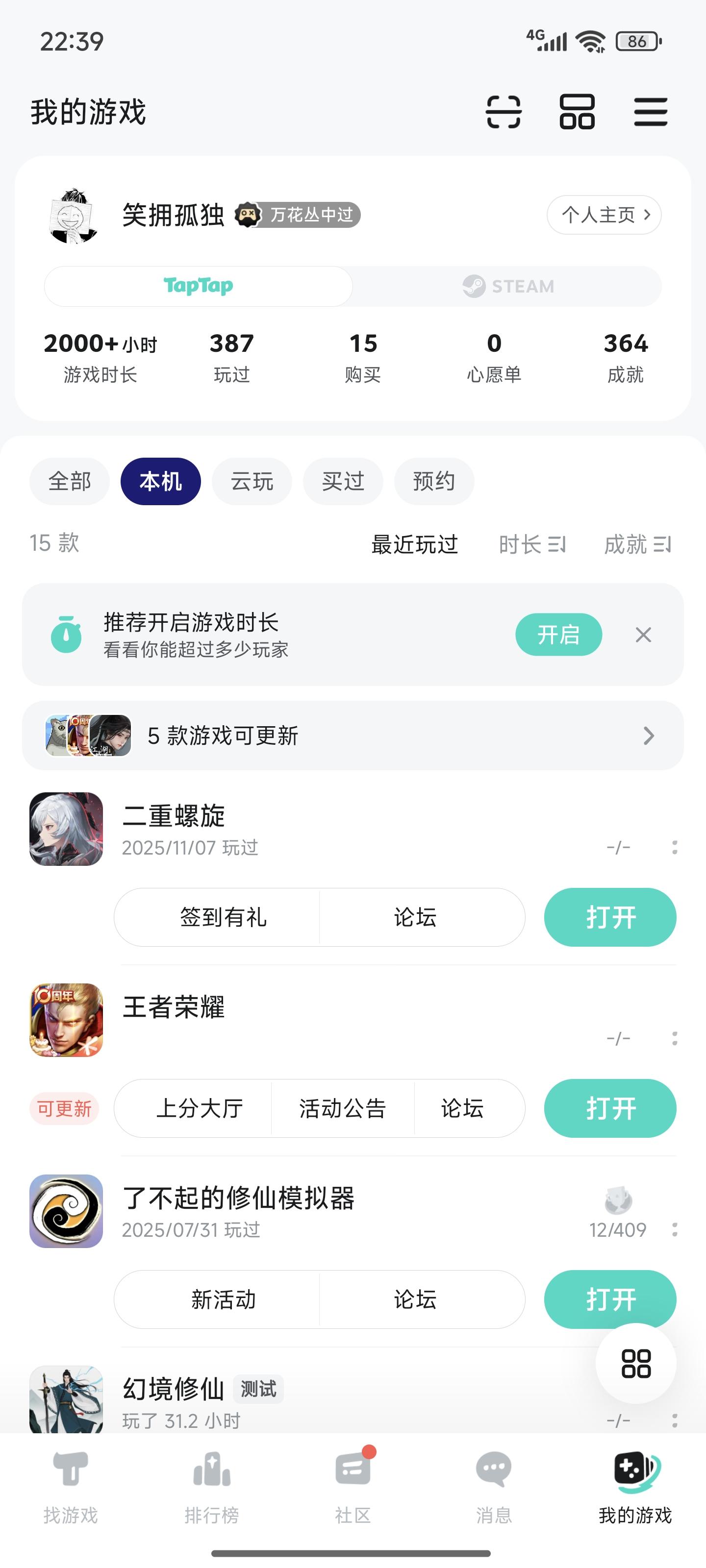
Task: Select the 云玩 filter tab
Action: point(252,481)
